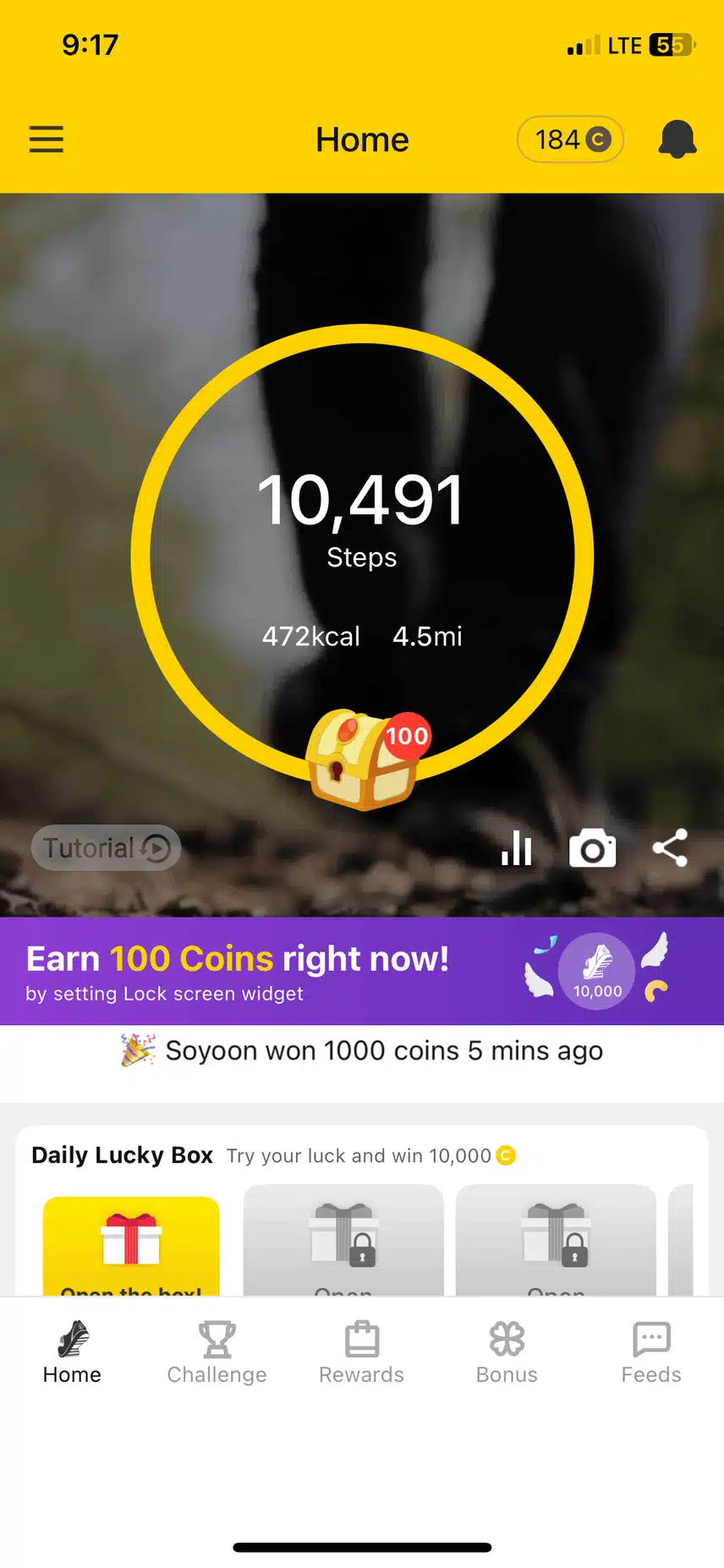Open the notifications bell
724x1568 pixels.
click(x=677, y=139)
